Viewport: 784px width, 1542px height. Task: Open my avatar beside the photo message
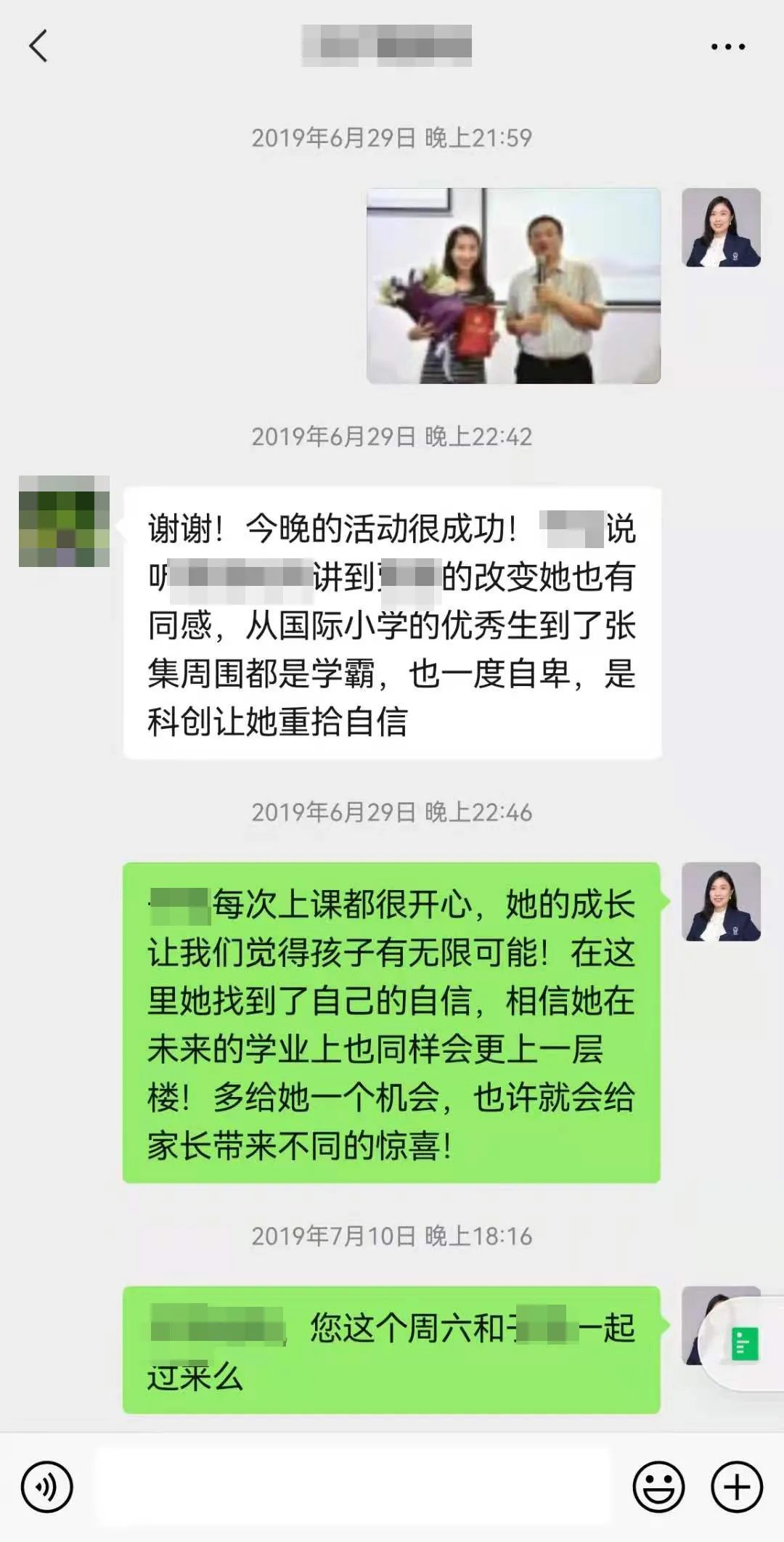721,227
